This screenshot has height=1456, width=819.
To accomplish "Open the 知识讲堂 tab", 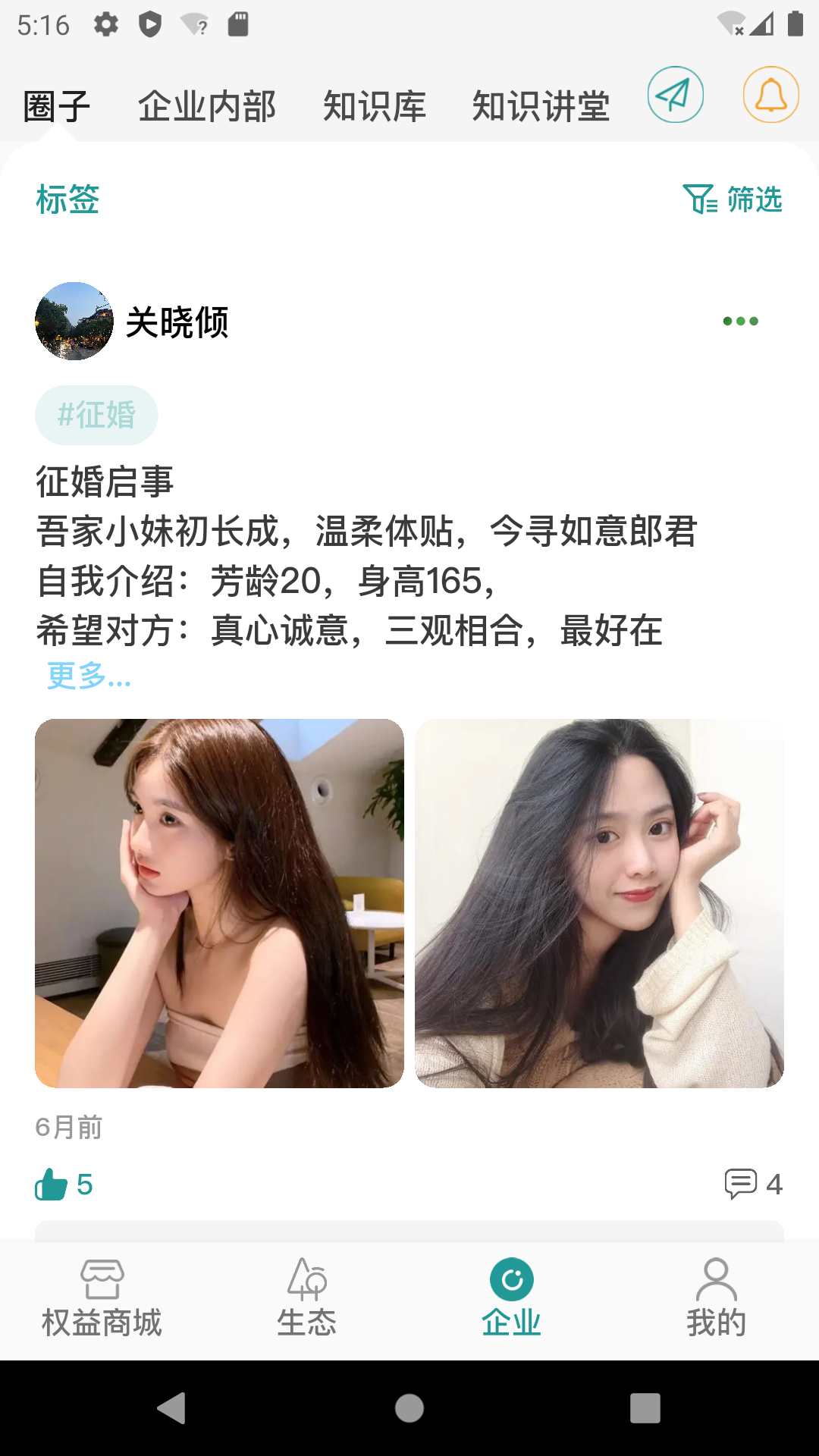I will click(x=541, y=106).
